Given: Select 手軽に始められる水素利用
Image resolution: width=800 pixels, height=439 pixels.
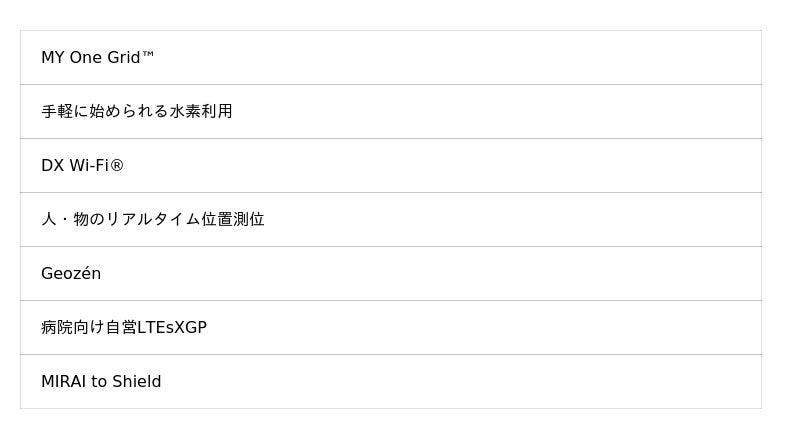Looking at the screenshot, I should click(x=391, y=112).
